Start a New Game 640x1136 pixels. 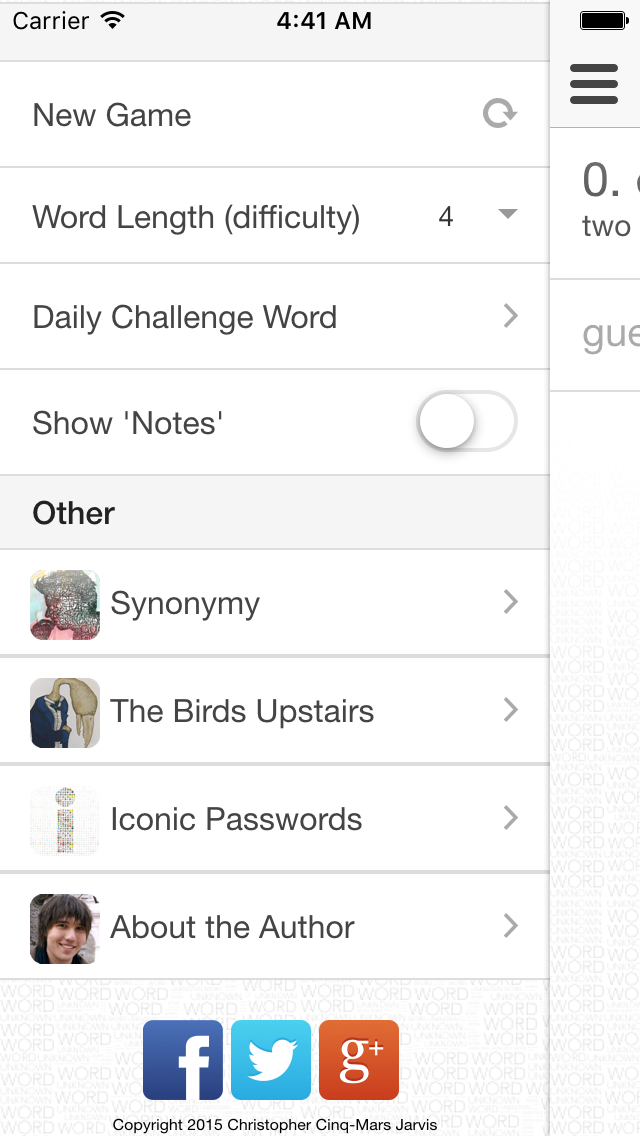pos(275,114)
